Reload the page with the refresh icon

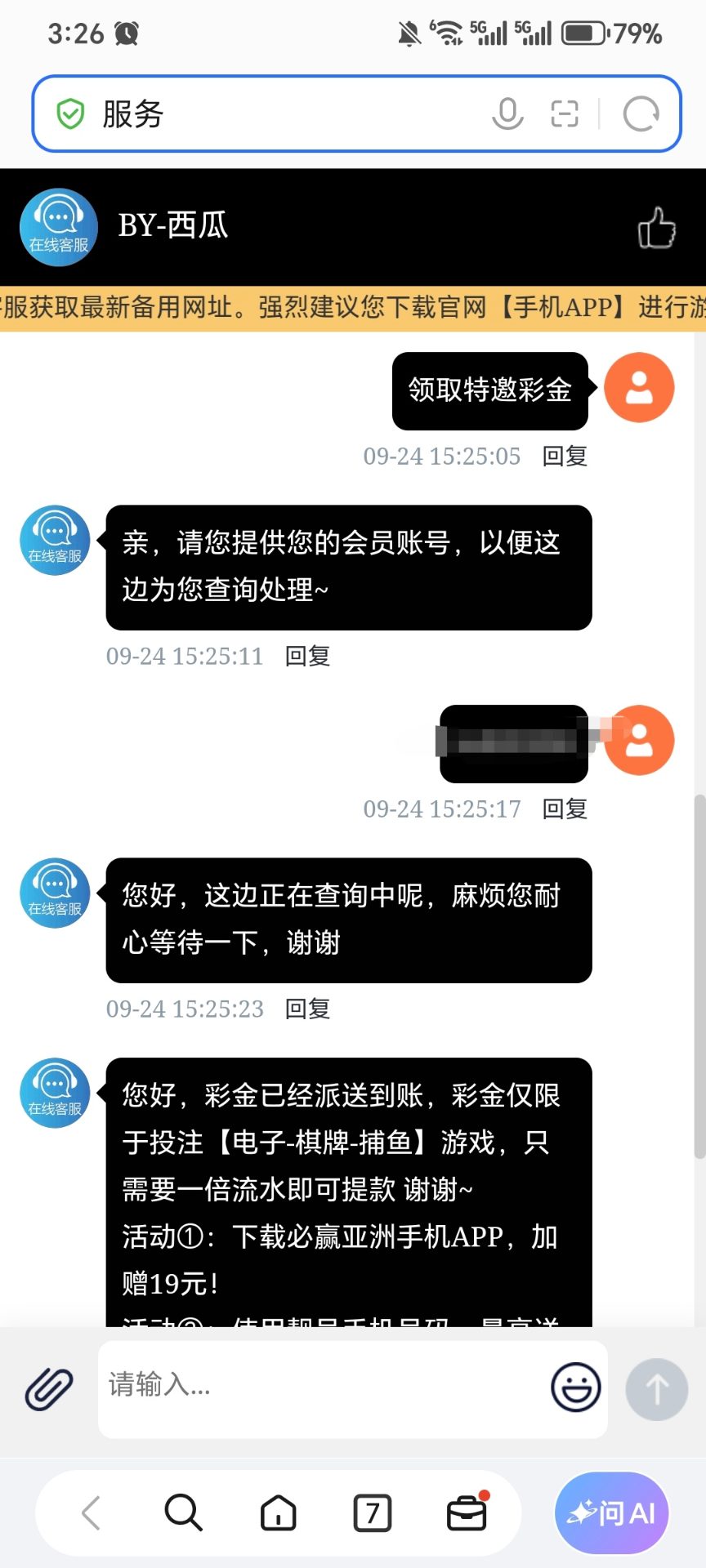click(x=641, y=114)
